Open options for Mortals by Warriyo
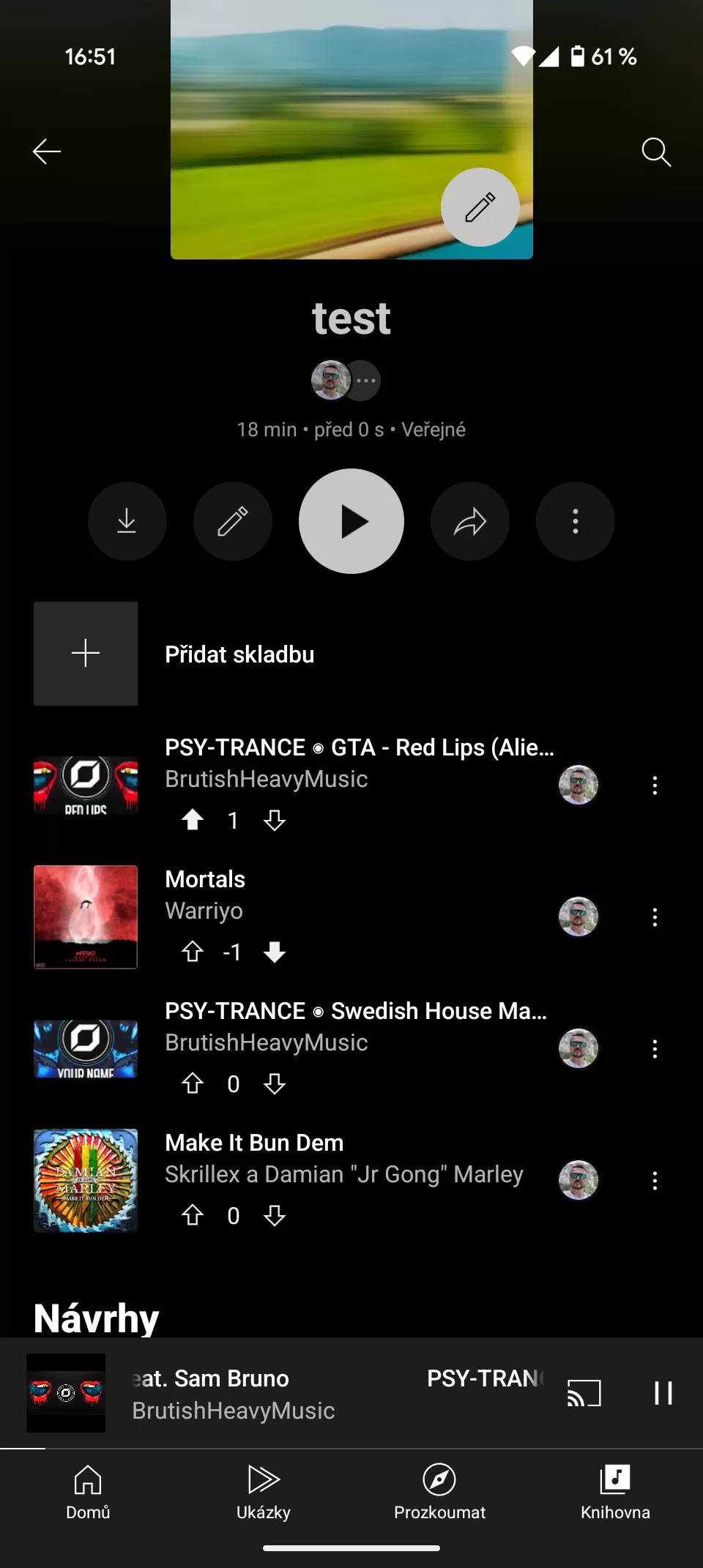The width and height of the screenshot is (703, 1568). tap(655, 917)
